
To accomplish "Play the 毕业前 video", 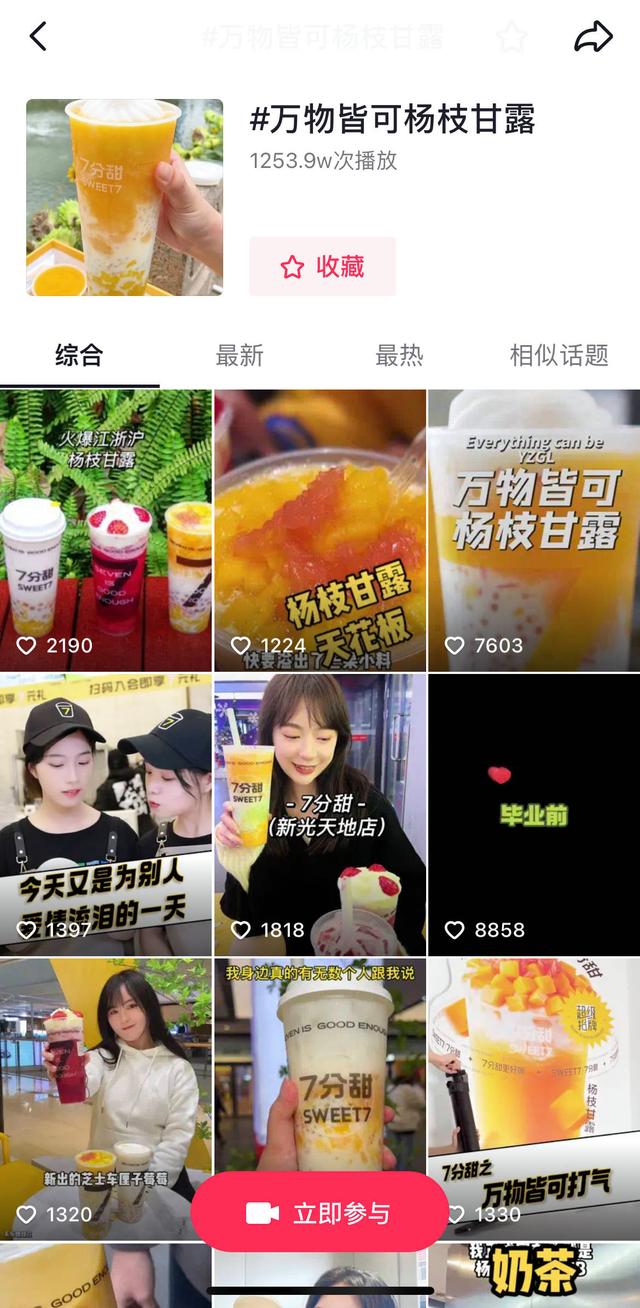I will (x=534, y=814).
